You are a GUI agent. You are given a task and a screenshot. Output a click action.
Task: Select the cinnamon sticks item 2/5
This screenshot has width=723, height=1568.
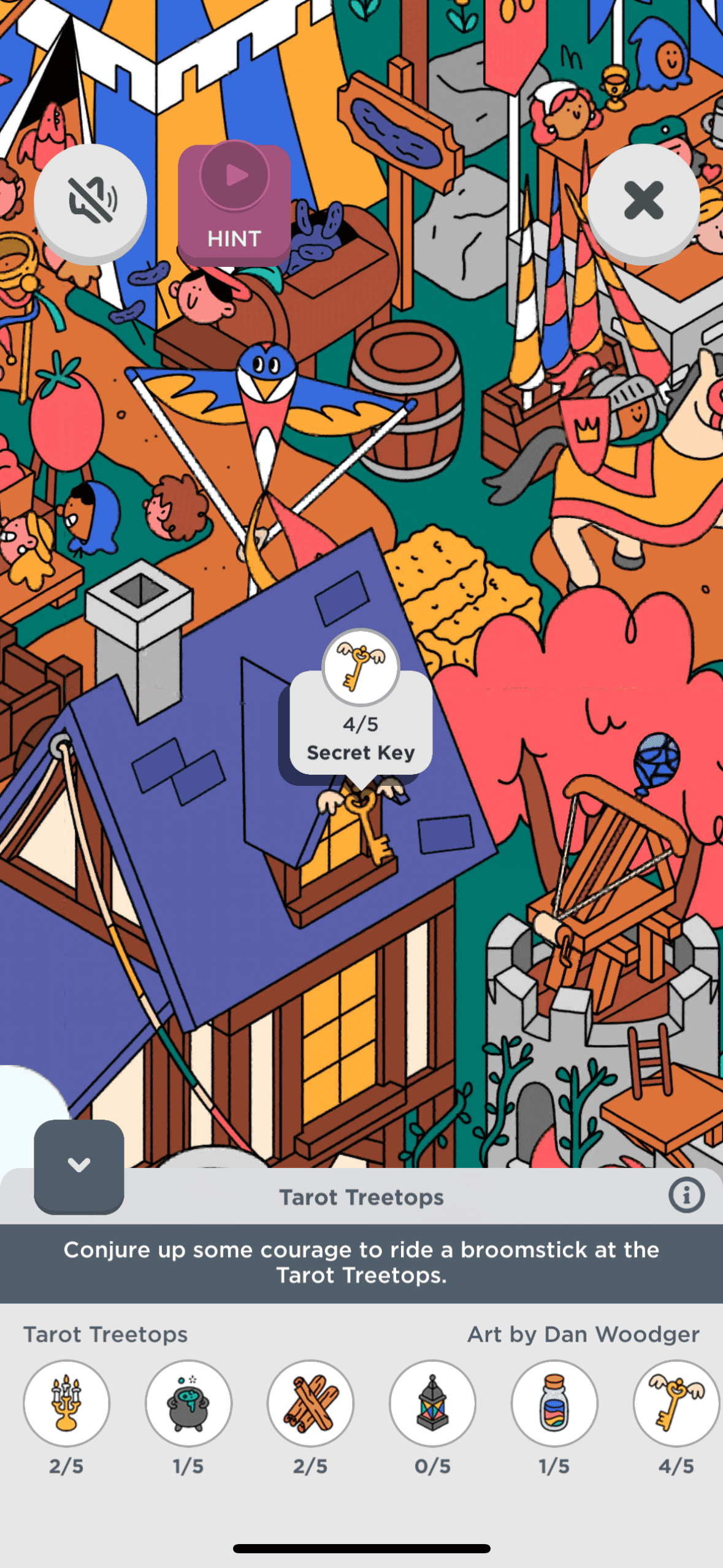[x=310, y=1404]
